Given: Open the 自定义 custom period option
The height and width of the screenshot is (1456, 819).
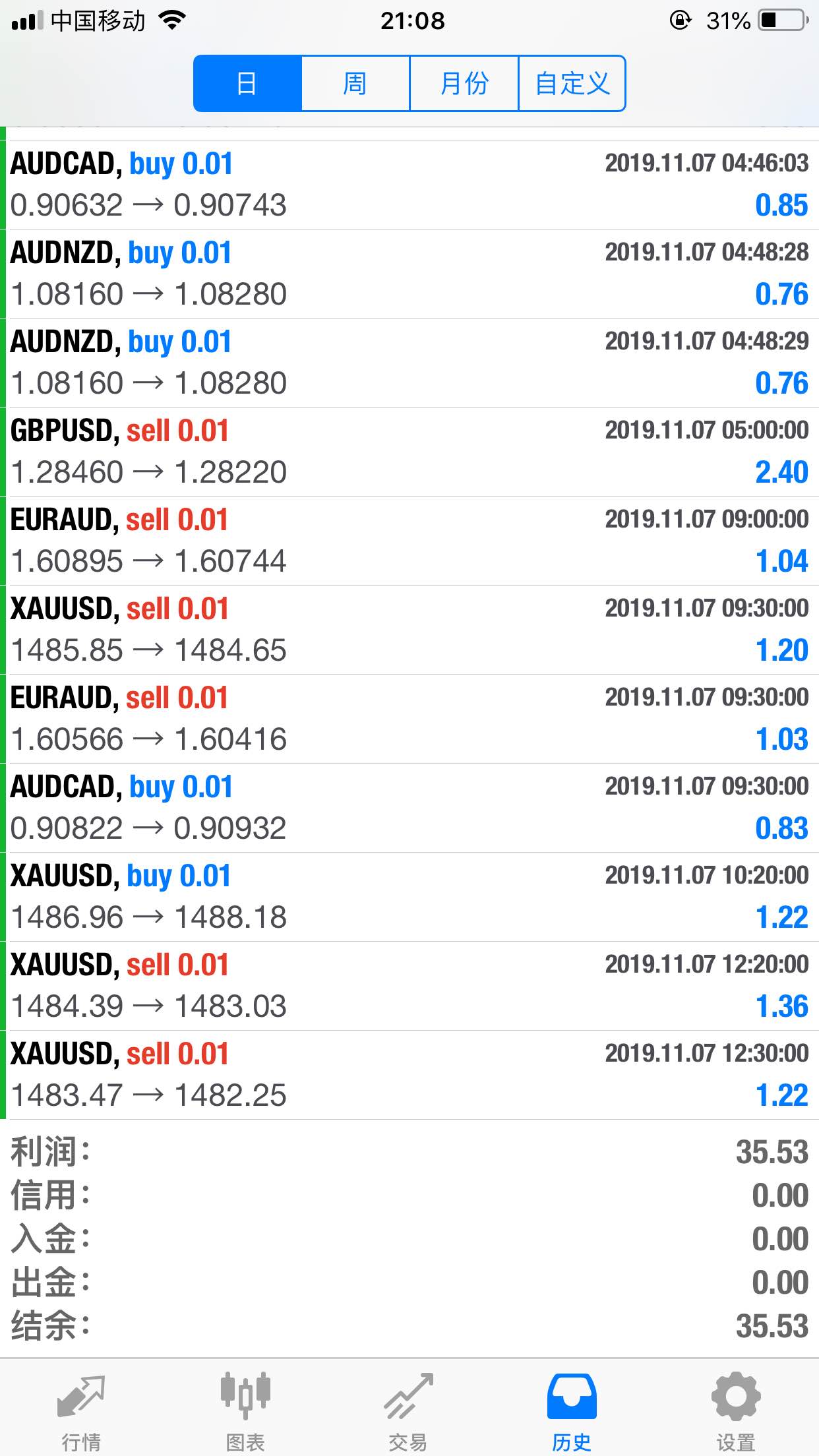Looking at the screenshot, I should pos(572,84).
